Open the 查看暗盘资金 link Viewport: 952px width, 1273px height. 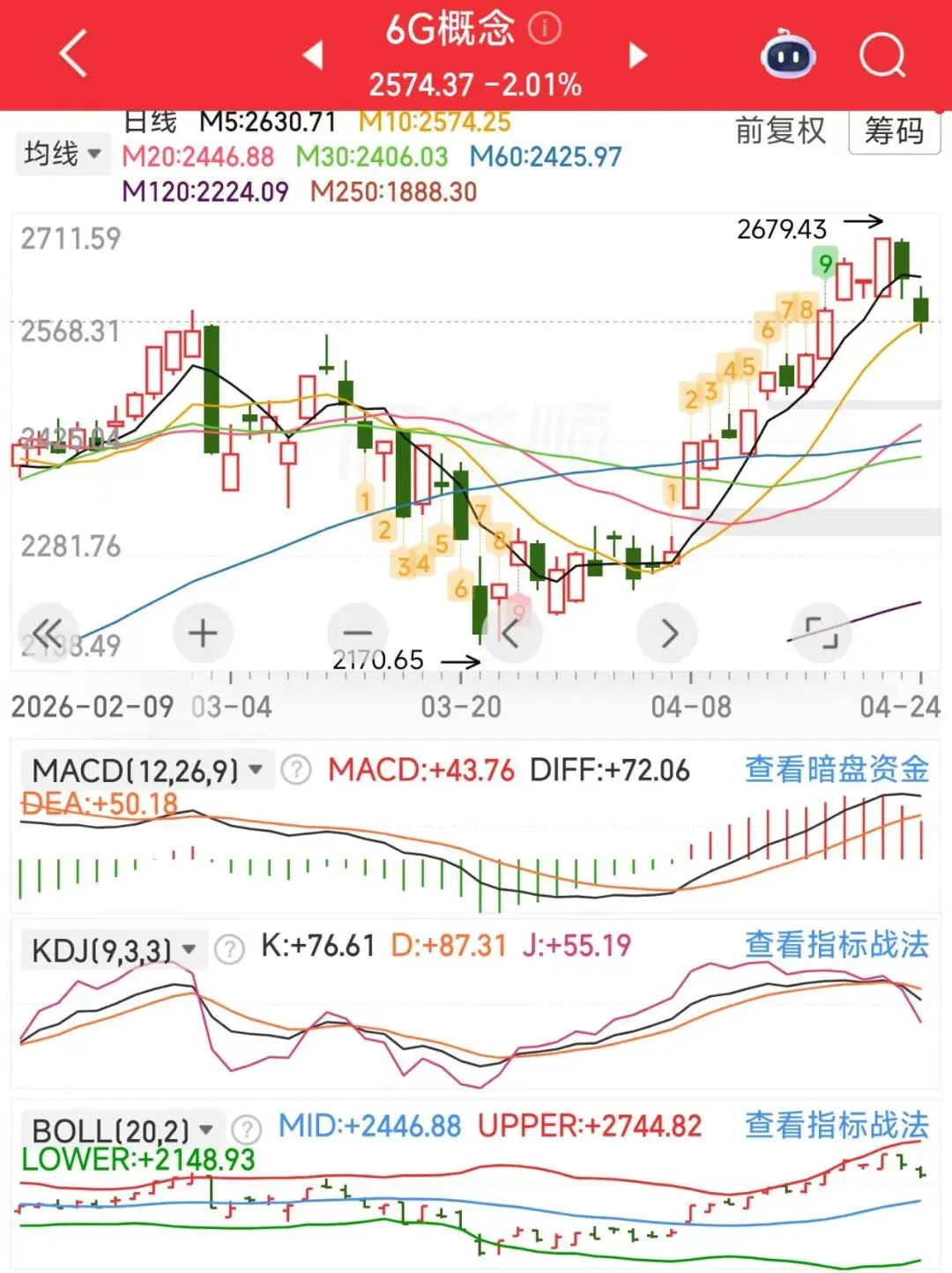pyautogui.click(x=837, y=770)
